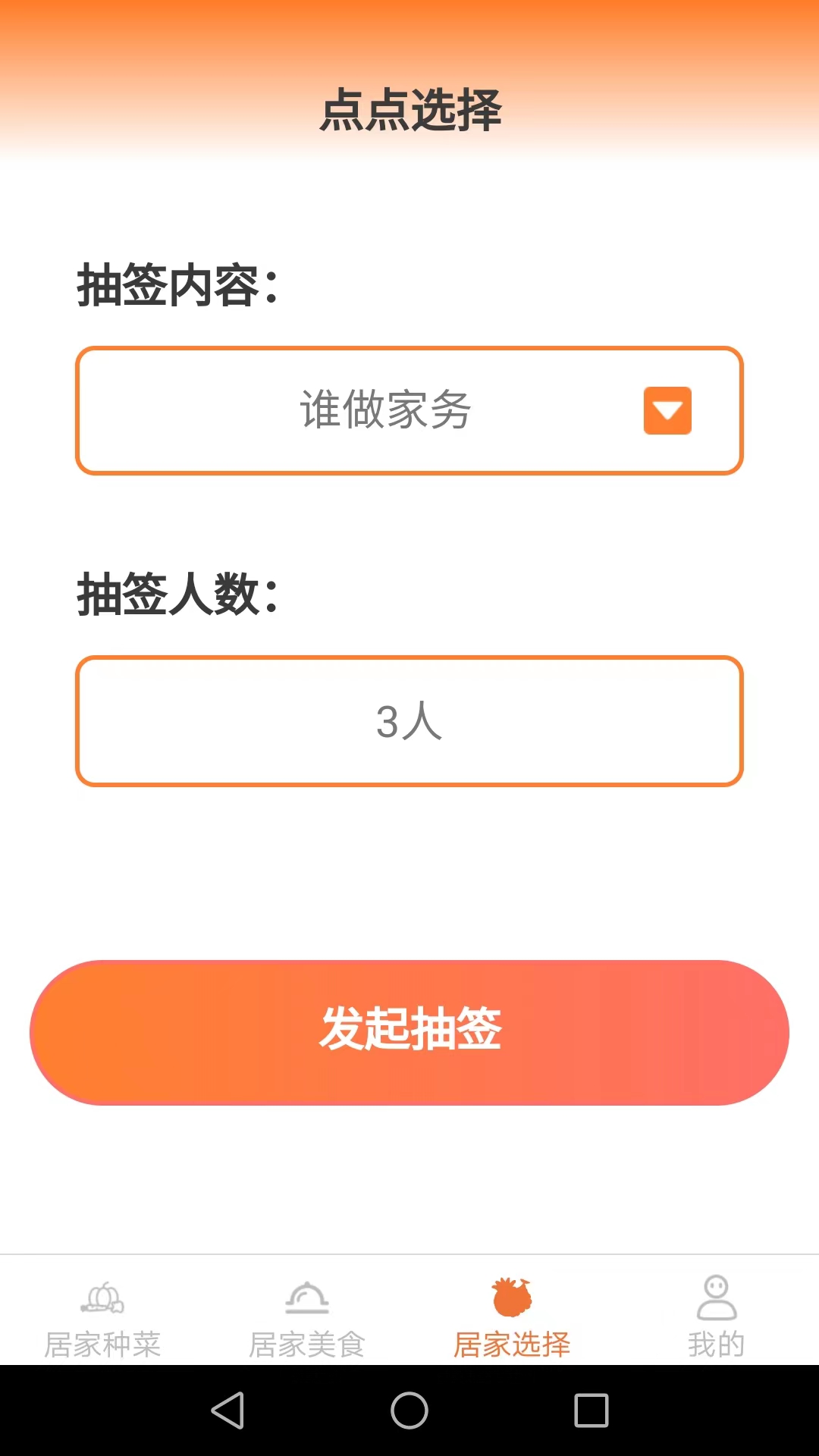Start the draw with 发起抽签
The width and height of the screenshot is (819, 1456).
(409, 1032)
